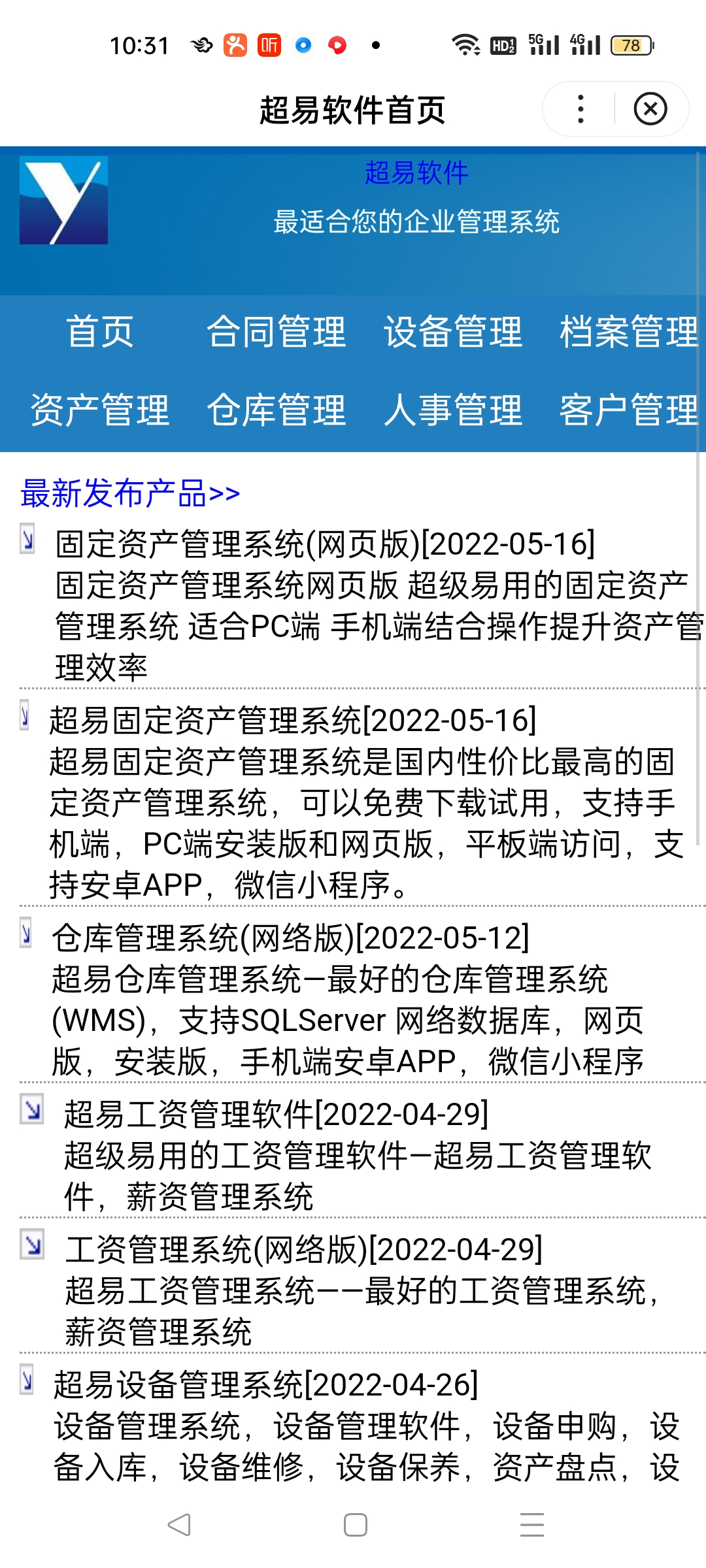Open 合同管理 section
This screenshot has width=706, height=1568.
(x=277, y=332)
